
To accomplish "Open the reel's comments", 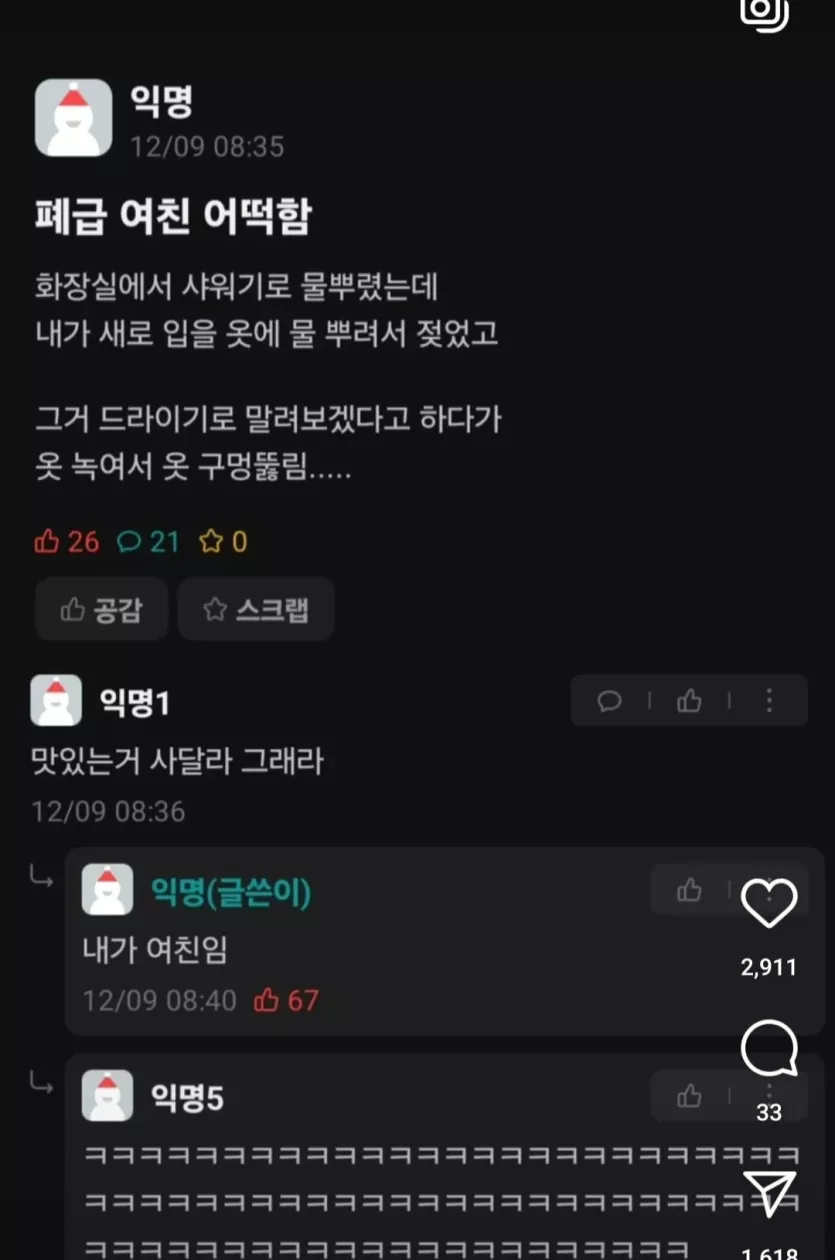I will (768, 1051).
